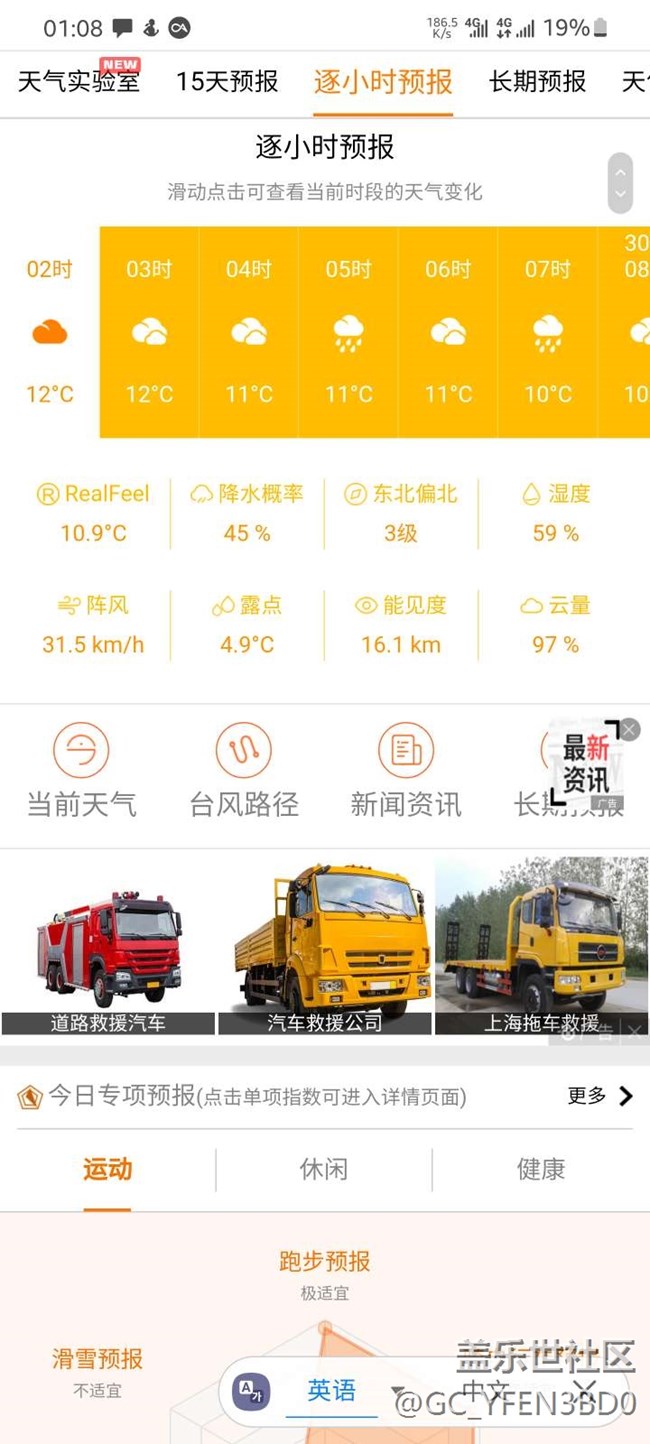Close the 最新资讯 floating ad

(x=629, y=730)
